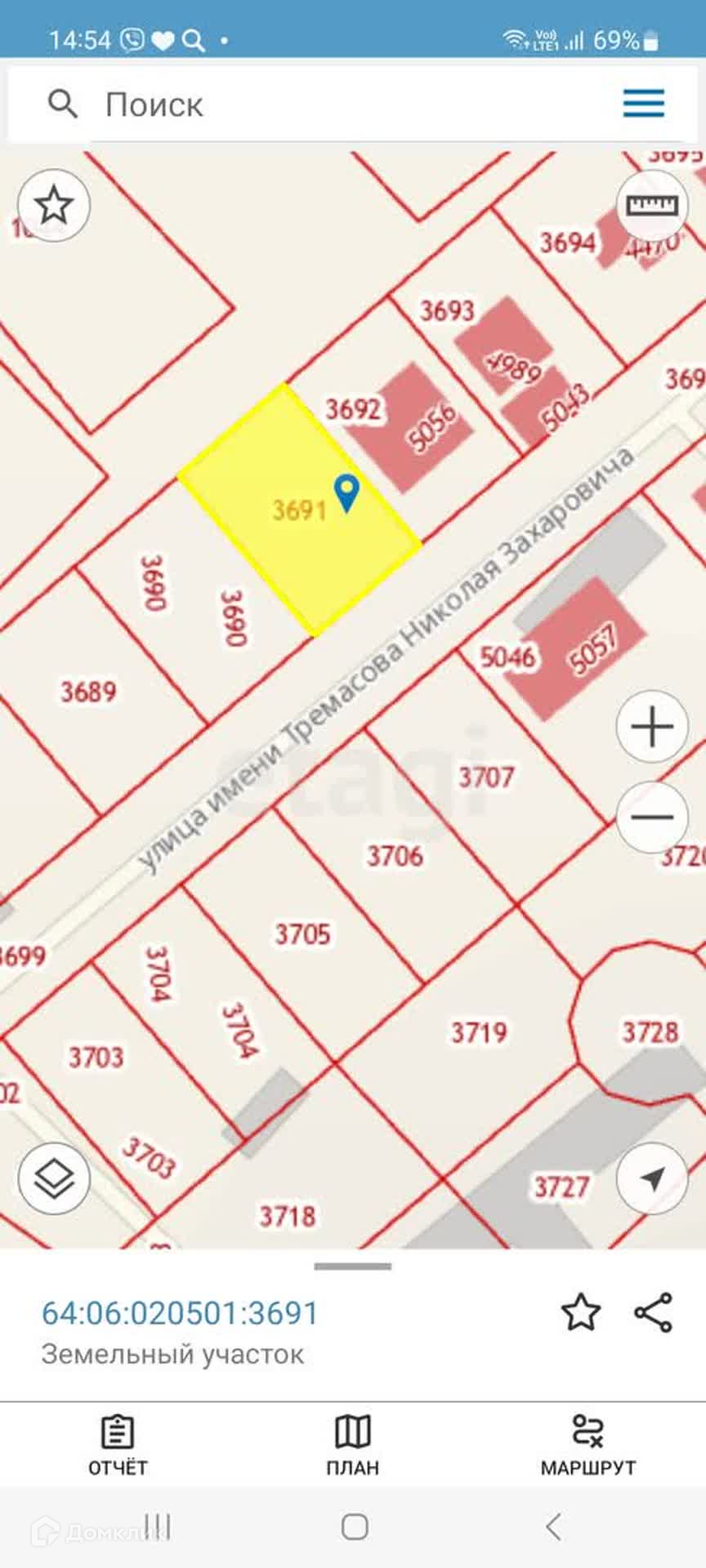Image resolution: width=706 pixels, height=1568 pixels.
Task: Activate the ruler measuring tool
Action: (x=652, y=205)
